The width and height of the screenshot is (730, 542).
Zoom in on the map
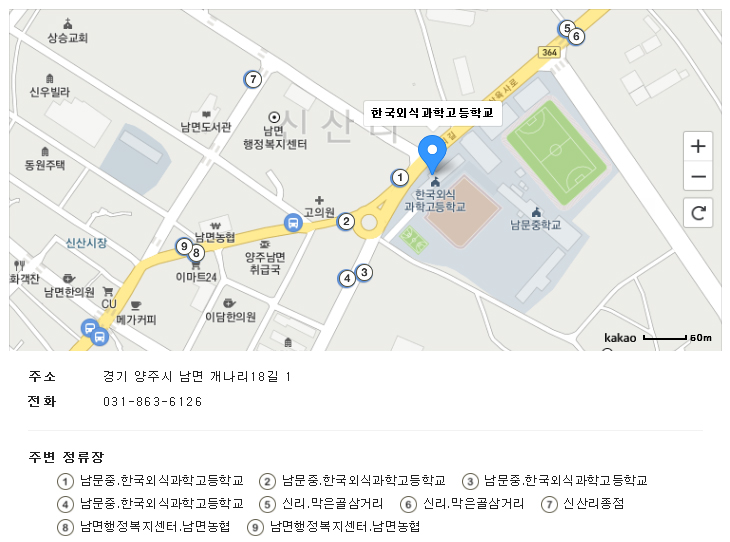pos(698,146)
